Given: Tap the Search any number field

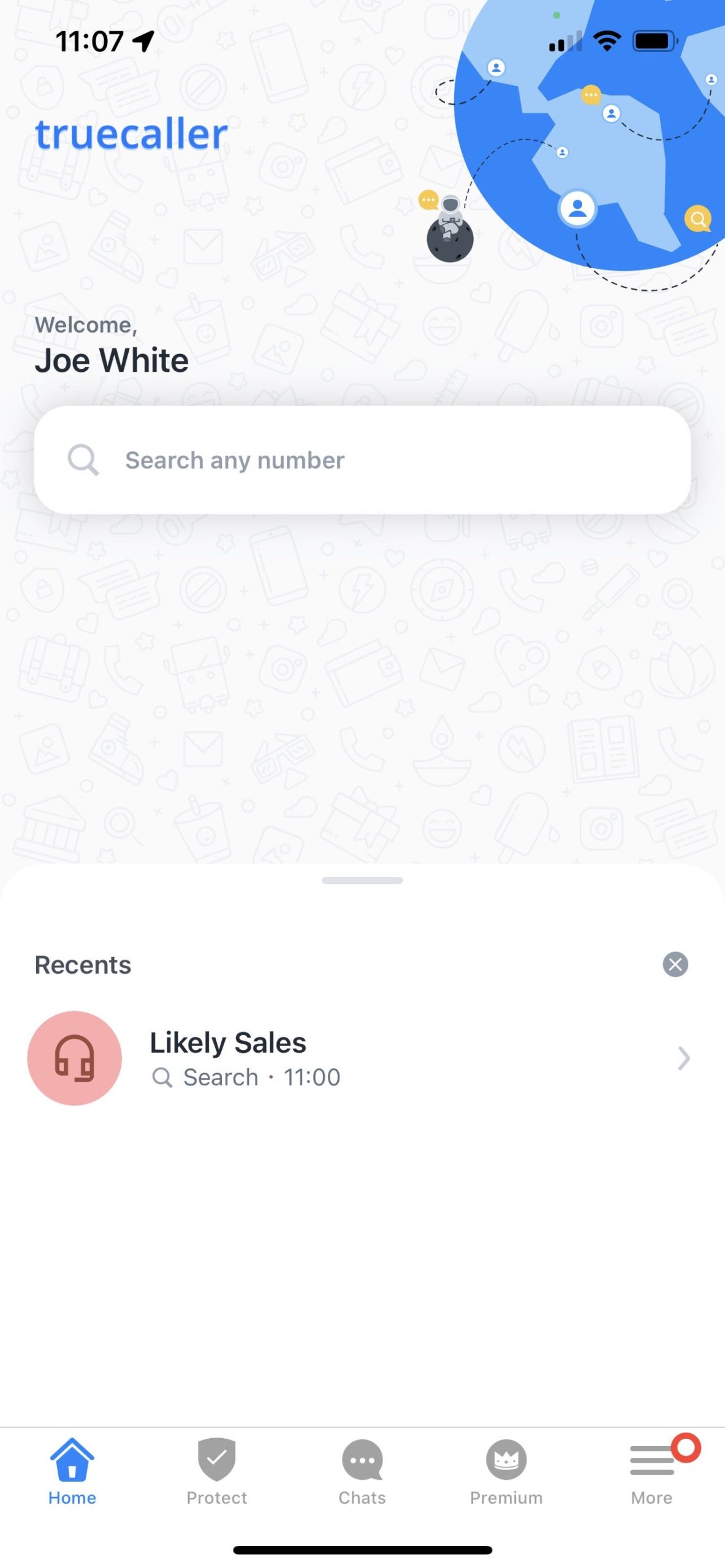Looking at the screenshot, I should pos(362,459).
